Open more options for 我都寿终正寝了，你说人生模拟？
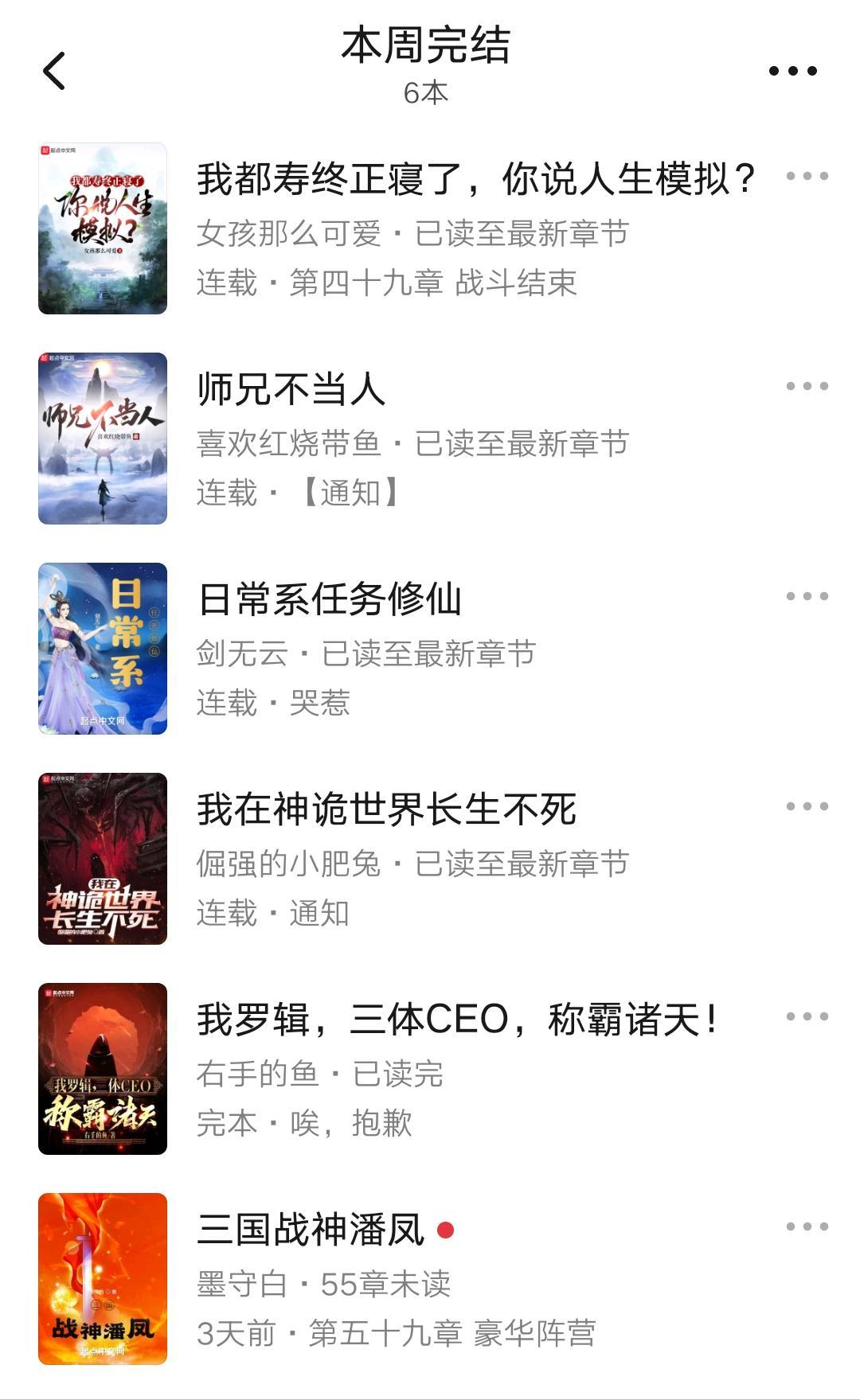This screenshot has width=860, height=1400. [807, 176]
